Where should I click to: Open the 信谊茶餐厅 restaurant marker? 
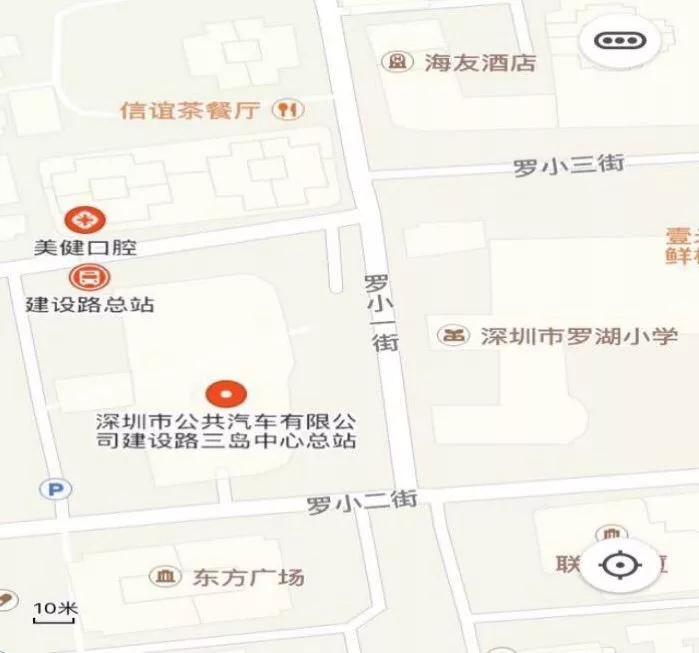tap(289, 109)
